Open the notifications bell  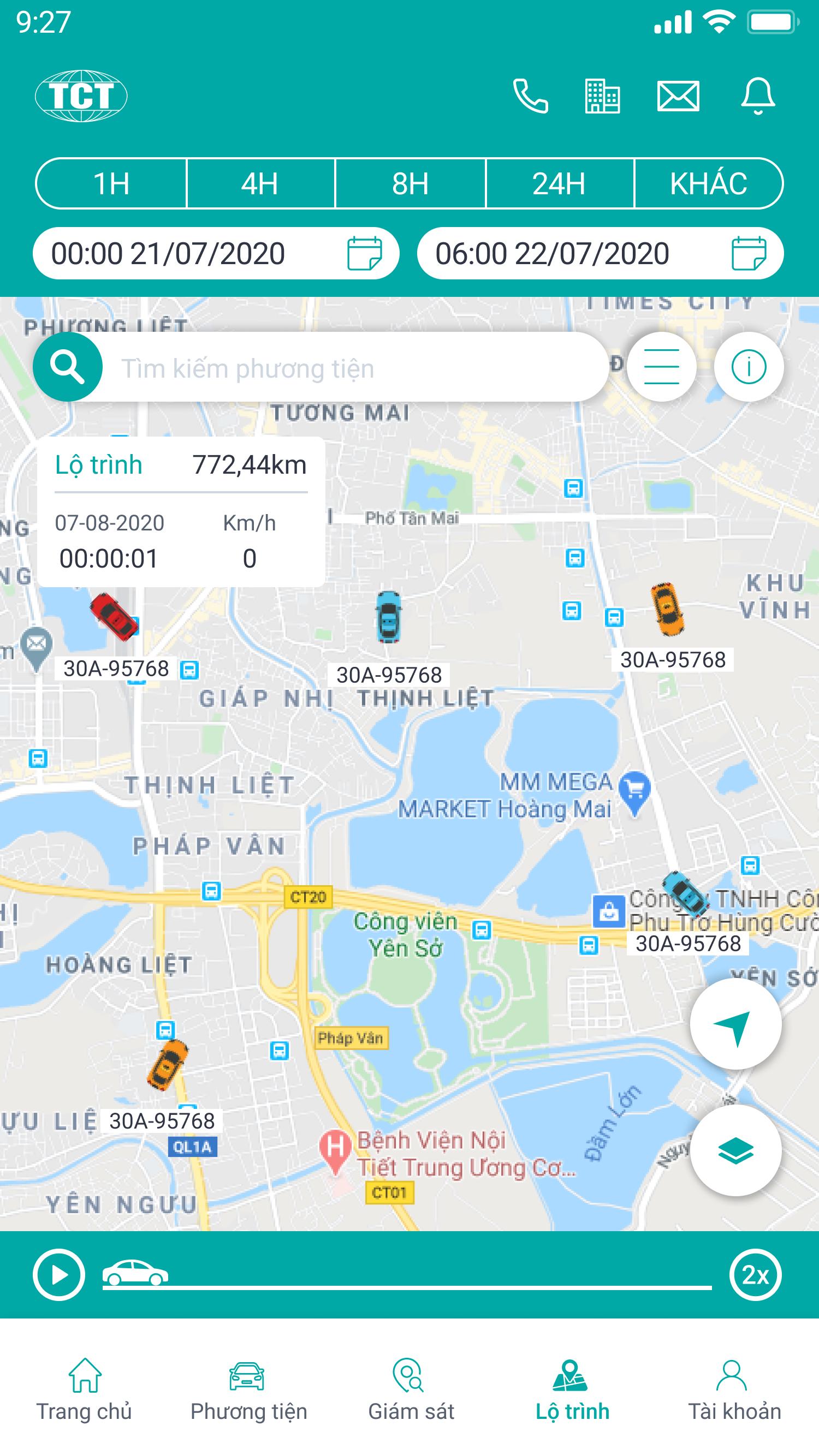pyautogui.click(x=757, y=96)
